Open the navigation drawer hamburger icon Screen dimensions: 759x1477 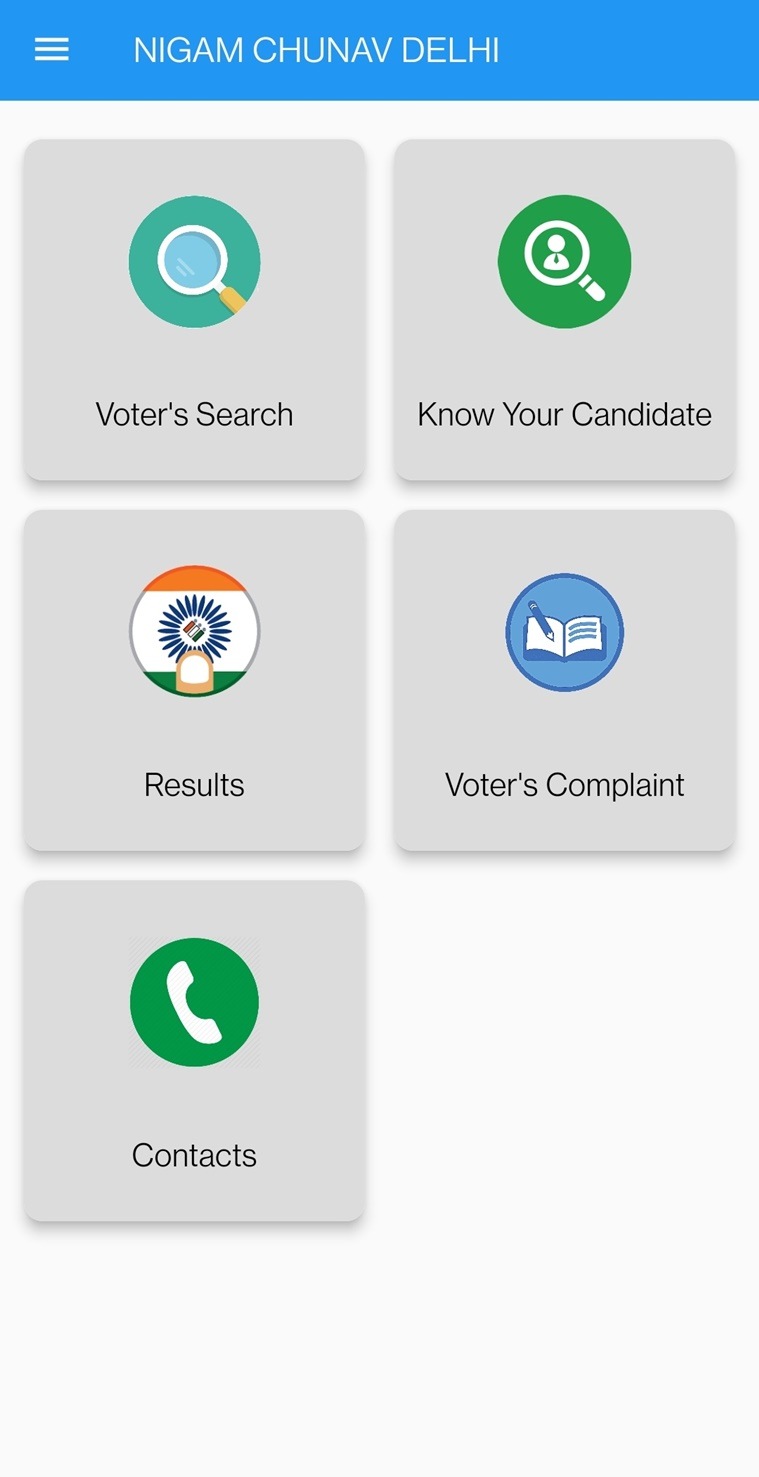pyautogui.click(x=51, y=49)
